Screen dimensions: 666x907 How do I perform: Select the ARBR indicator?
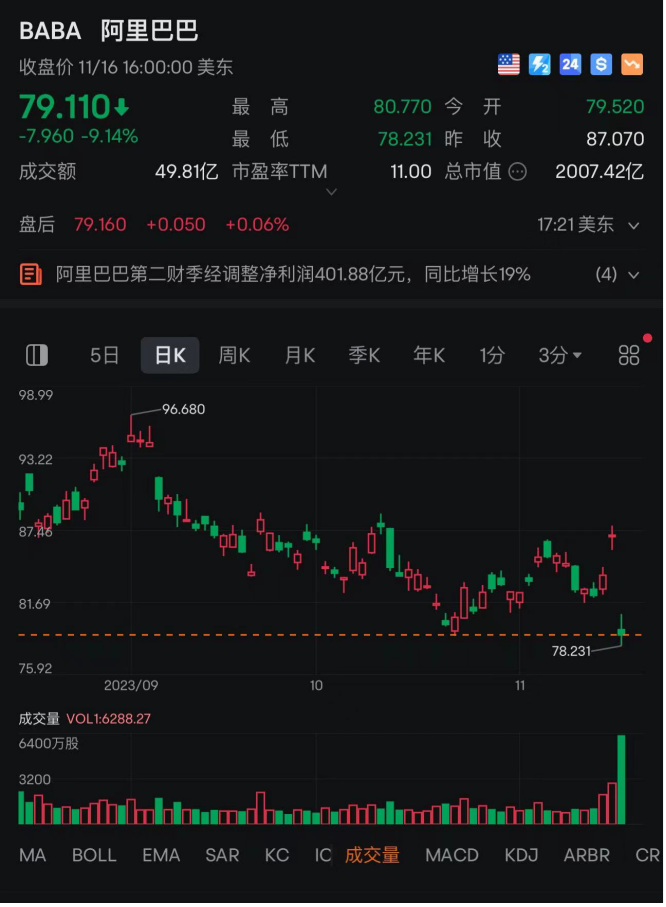click(586, 855)
